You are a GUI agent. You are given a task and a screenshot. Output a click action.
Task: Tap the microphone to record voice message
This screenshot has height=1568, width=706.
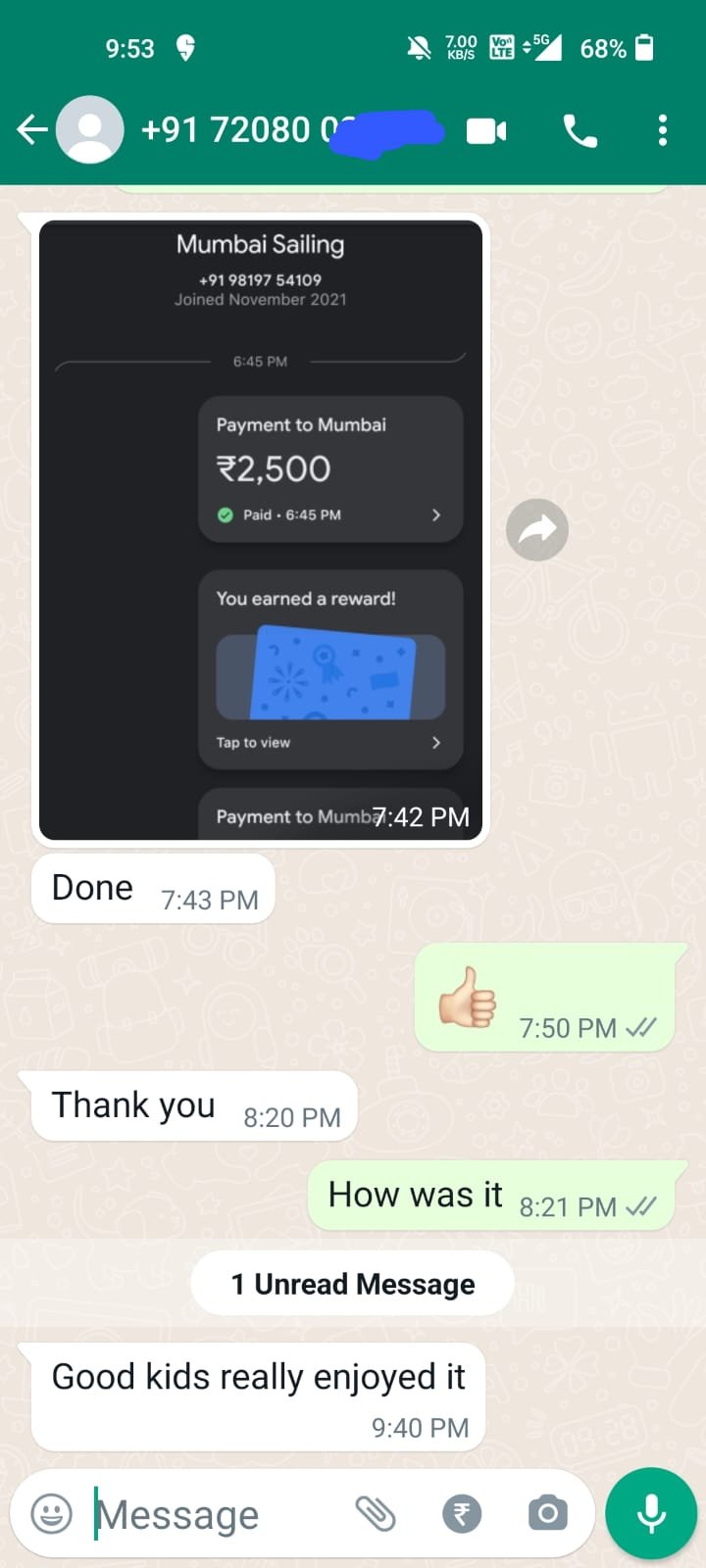click(651, 1513)
